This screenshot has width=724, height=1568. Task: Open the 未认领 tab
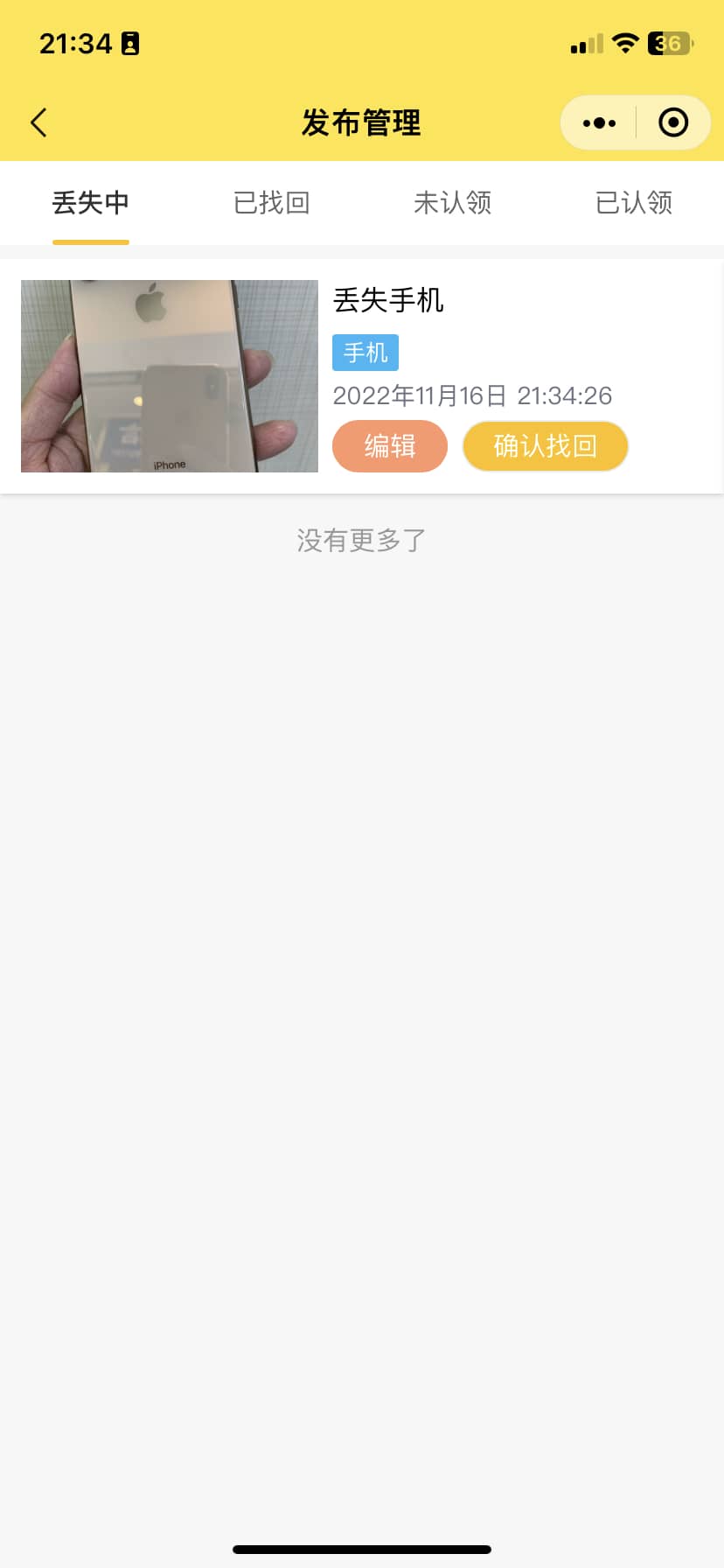coord(453,202)
